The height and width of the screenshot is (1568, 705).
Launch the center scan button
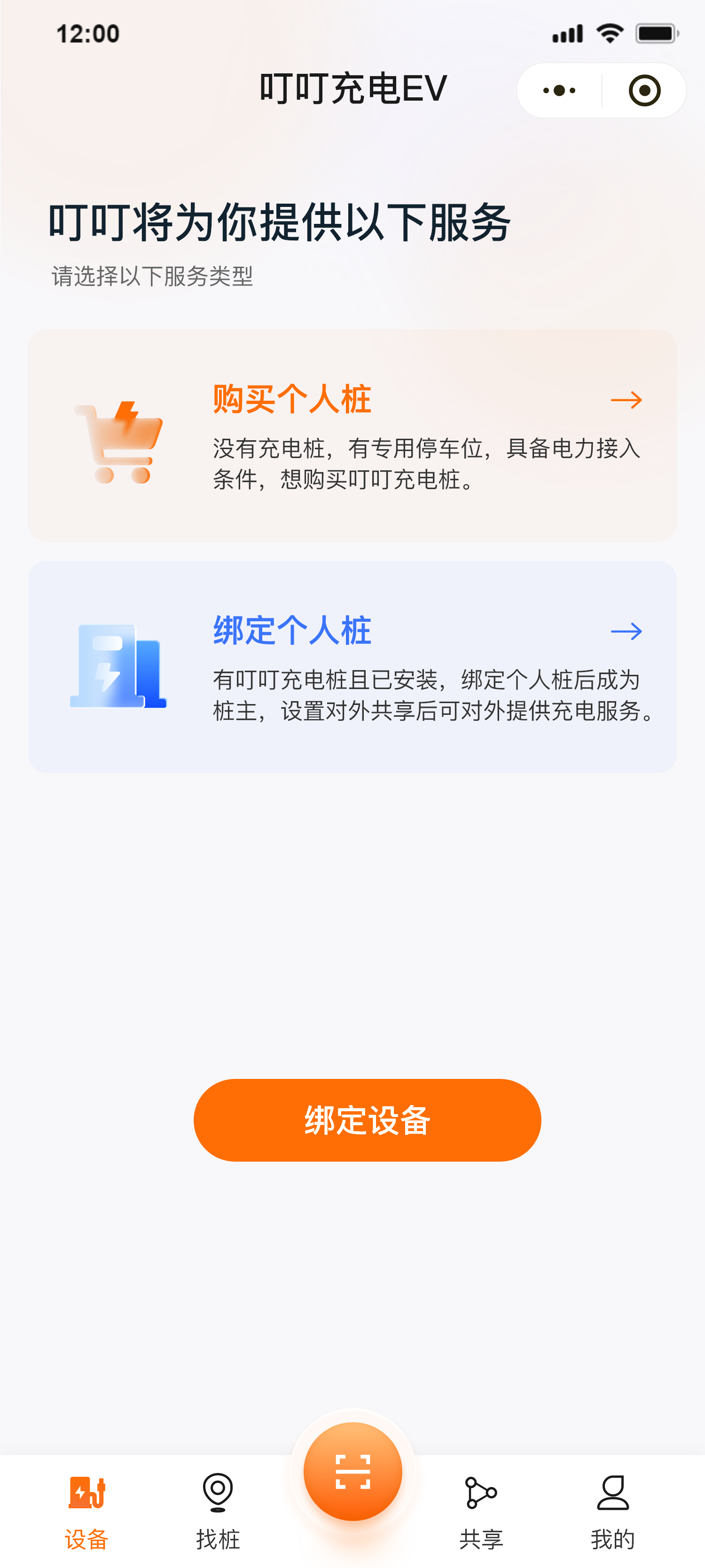pos(353,1471)
